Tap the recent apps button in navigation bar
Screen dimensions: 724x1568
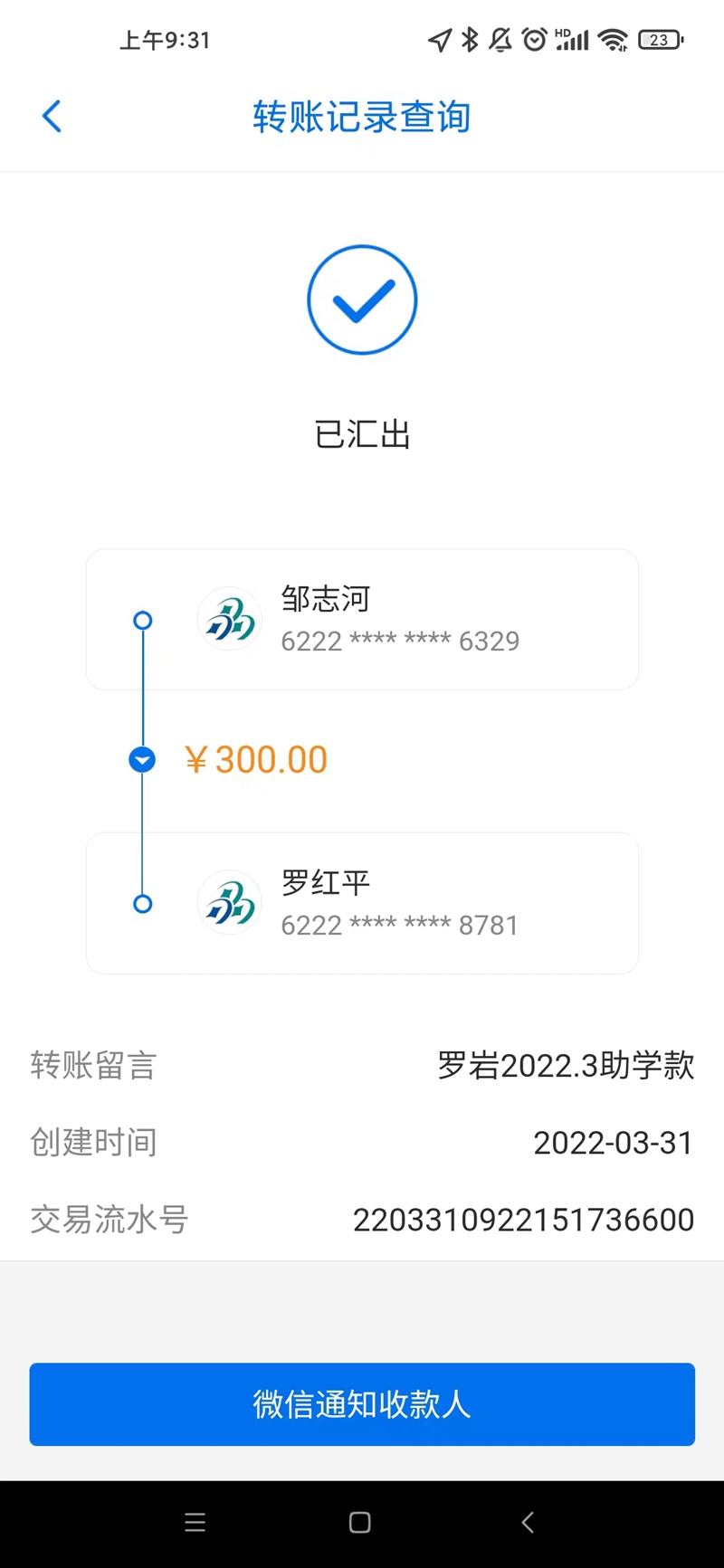(x=195, y=1523)
